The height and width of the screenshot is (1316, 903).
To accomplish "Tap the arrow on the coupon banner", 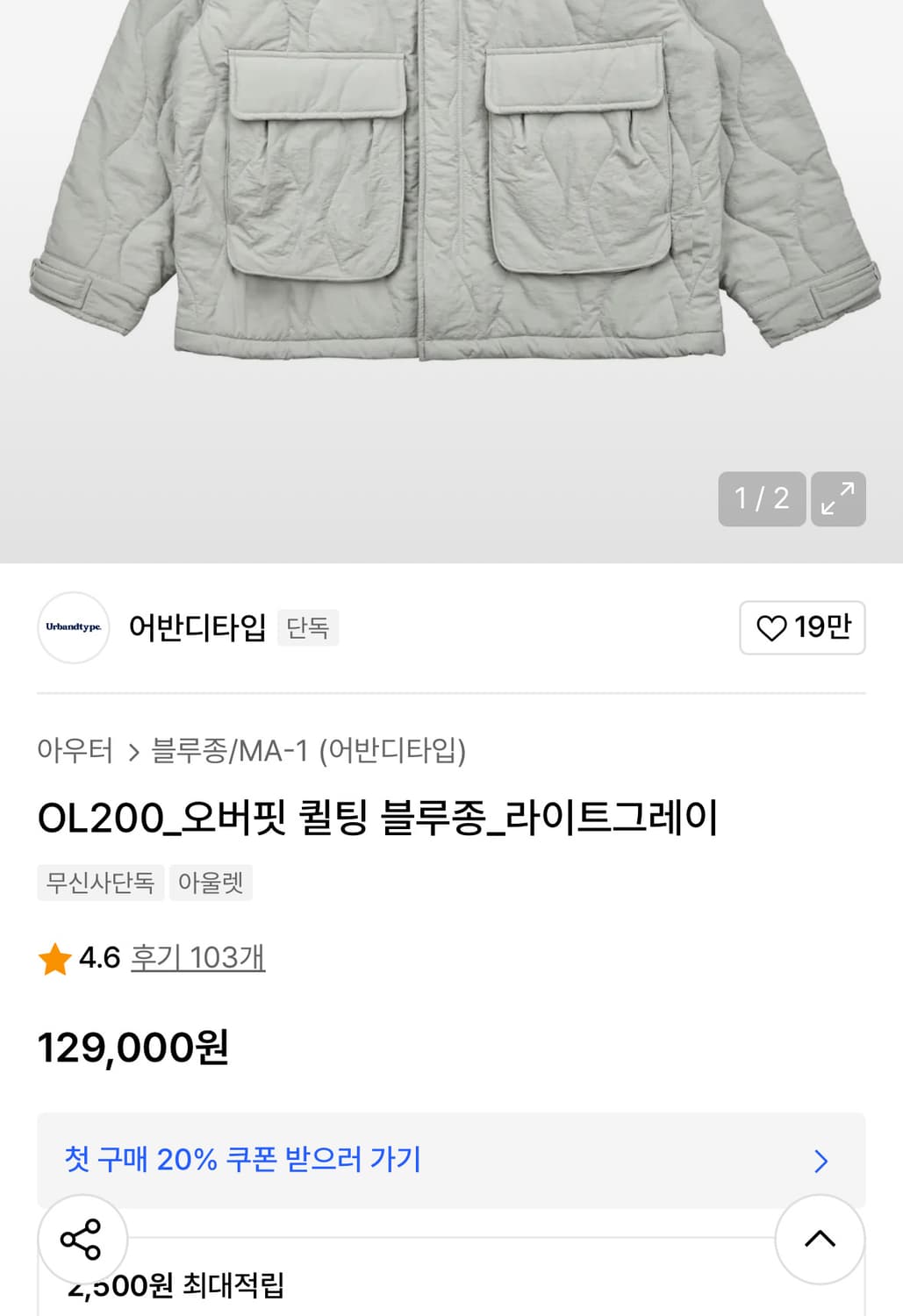I will [821, 1160].
